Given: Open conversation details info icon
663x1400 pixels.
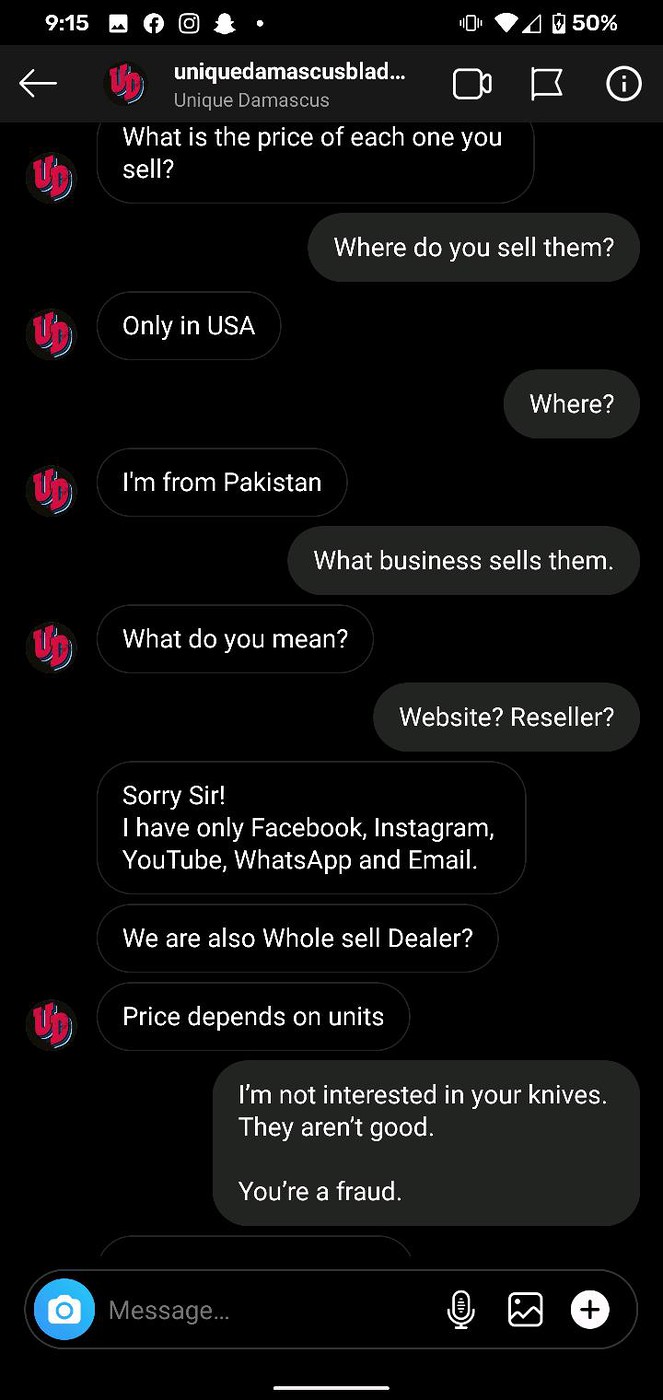Looking at the screenshot, I should [623, 85].
